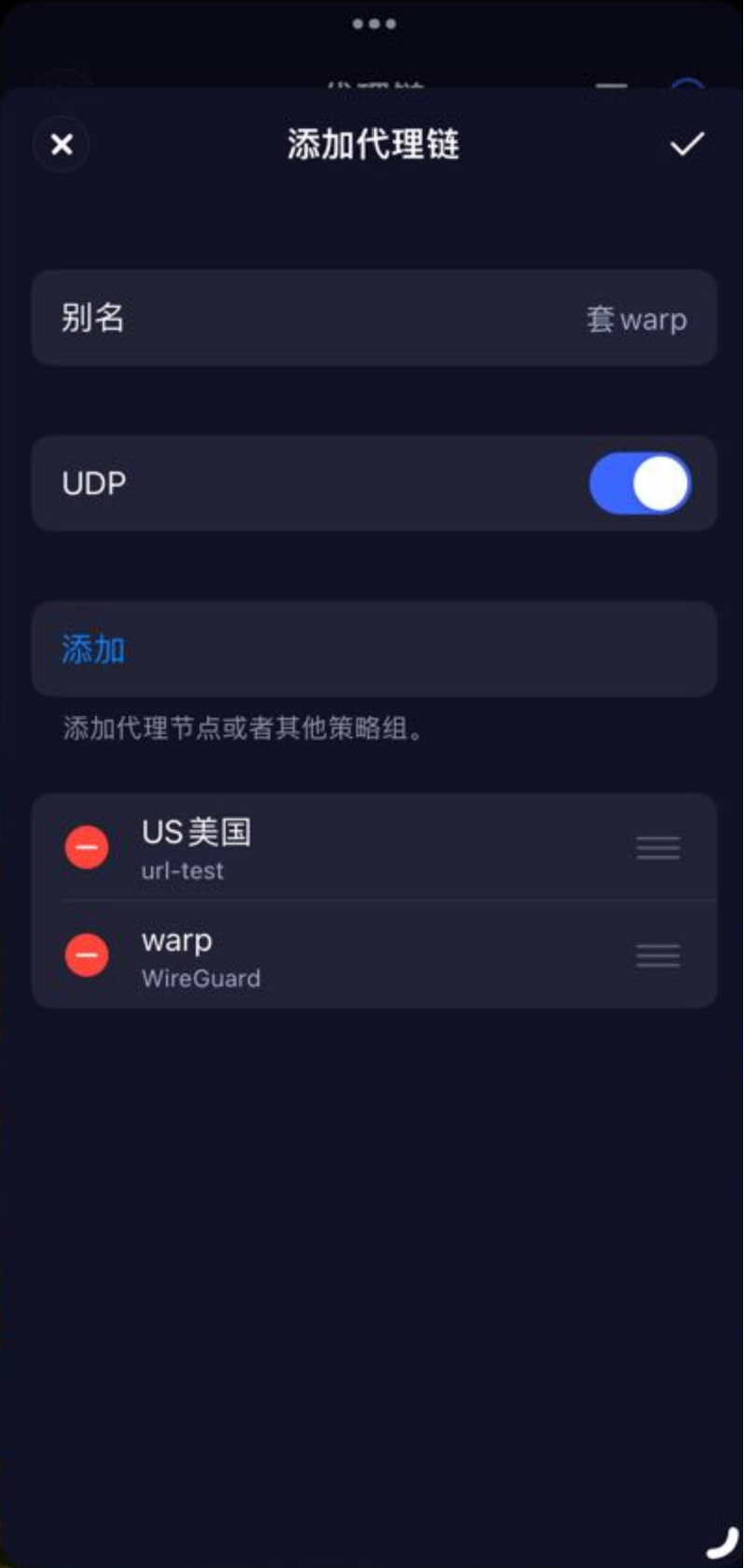
Task: Tap 添加 to add a proxy node
Action: (93, 650)
